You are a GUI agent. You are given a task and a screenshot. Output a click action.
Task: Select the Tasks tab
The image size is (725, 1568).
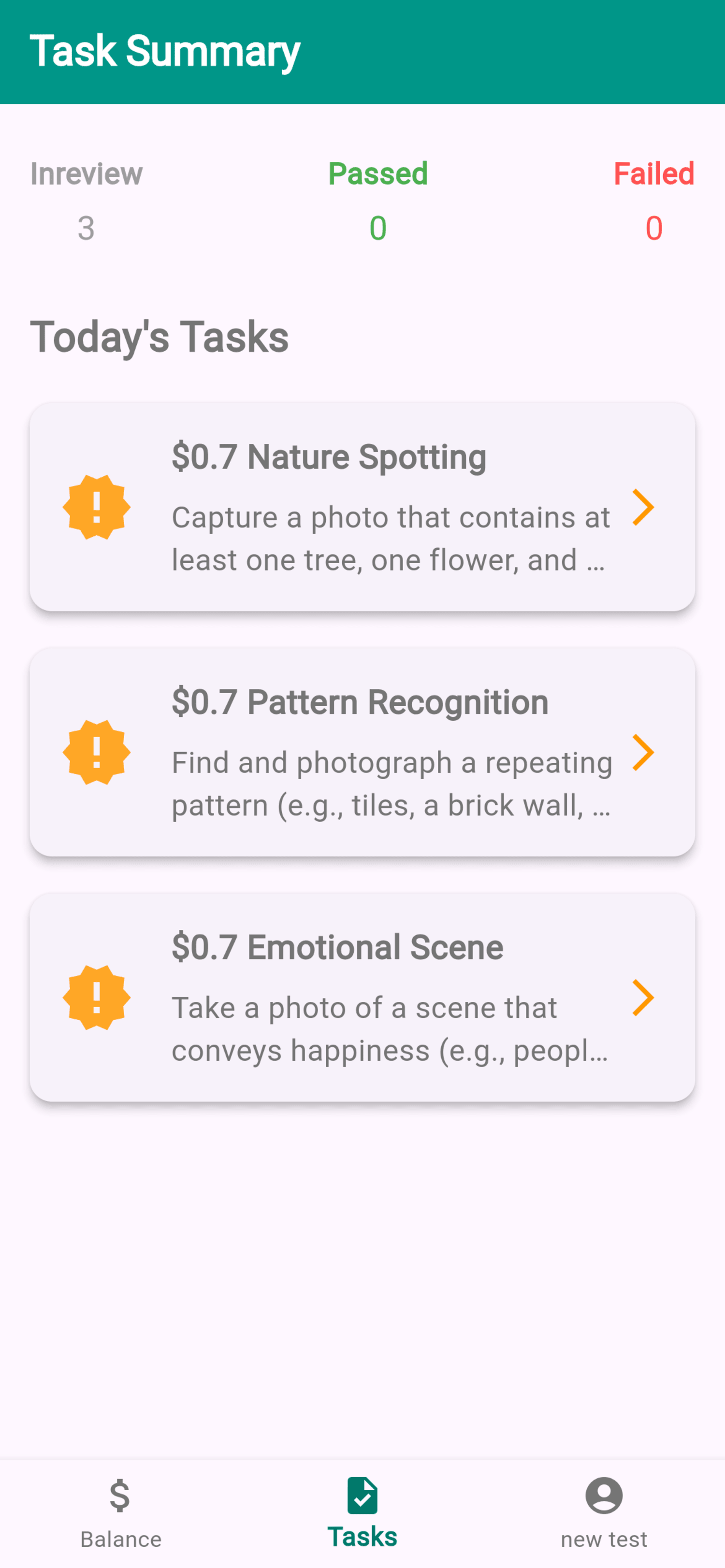pos(362,1513)
